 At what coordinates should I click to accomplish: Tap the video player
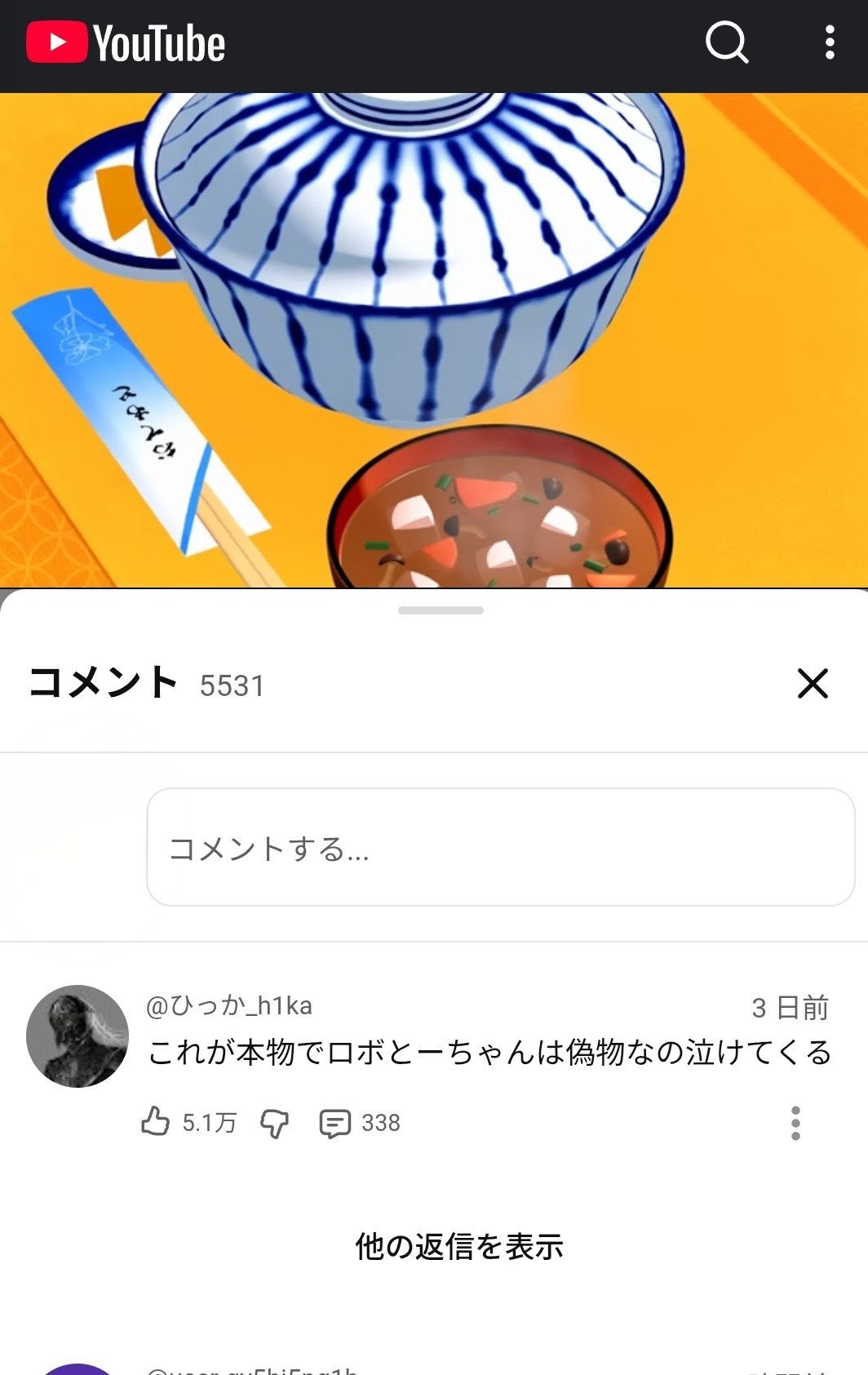coord(434,339)
